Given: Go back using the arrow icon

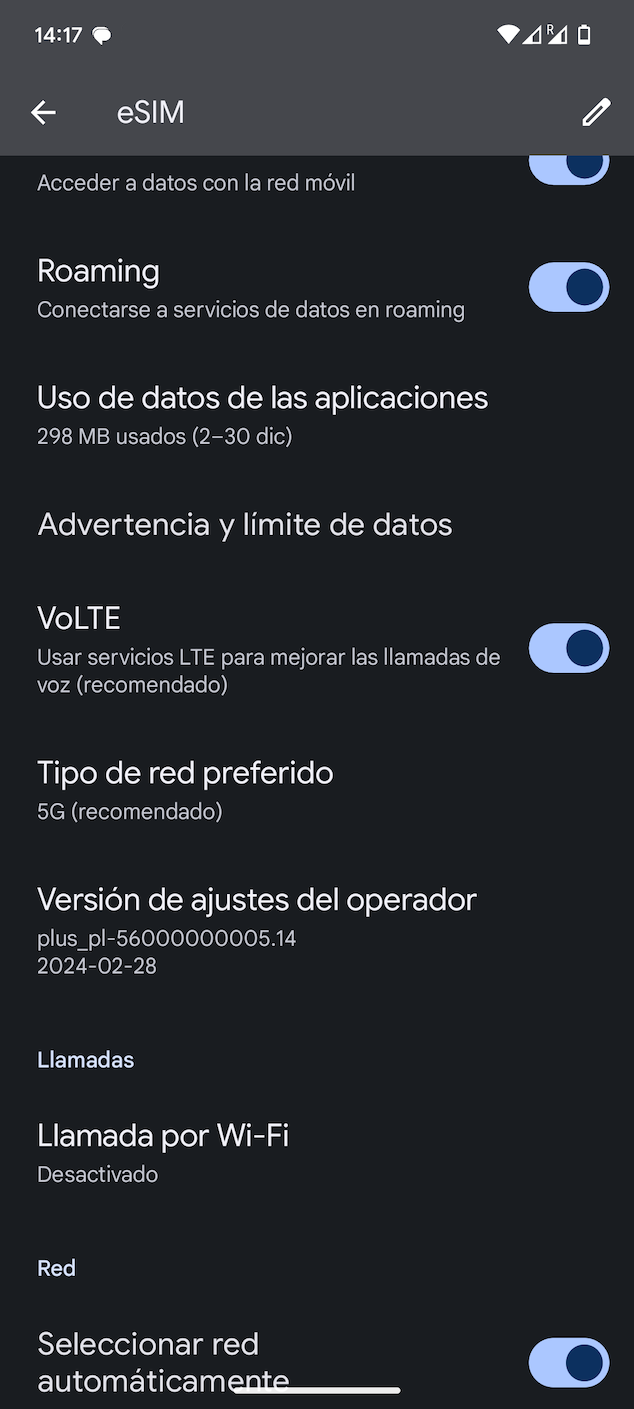Looking at the screenshot, I should [x=43, y=113].
